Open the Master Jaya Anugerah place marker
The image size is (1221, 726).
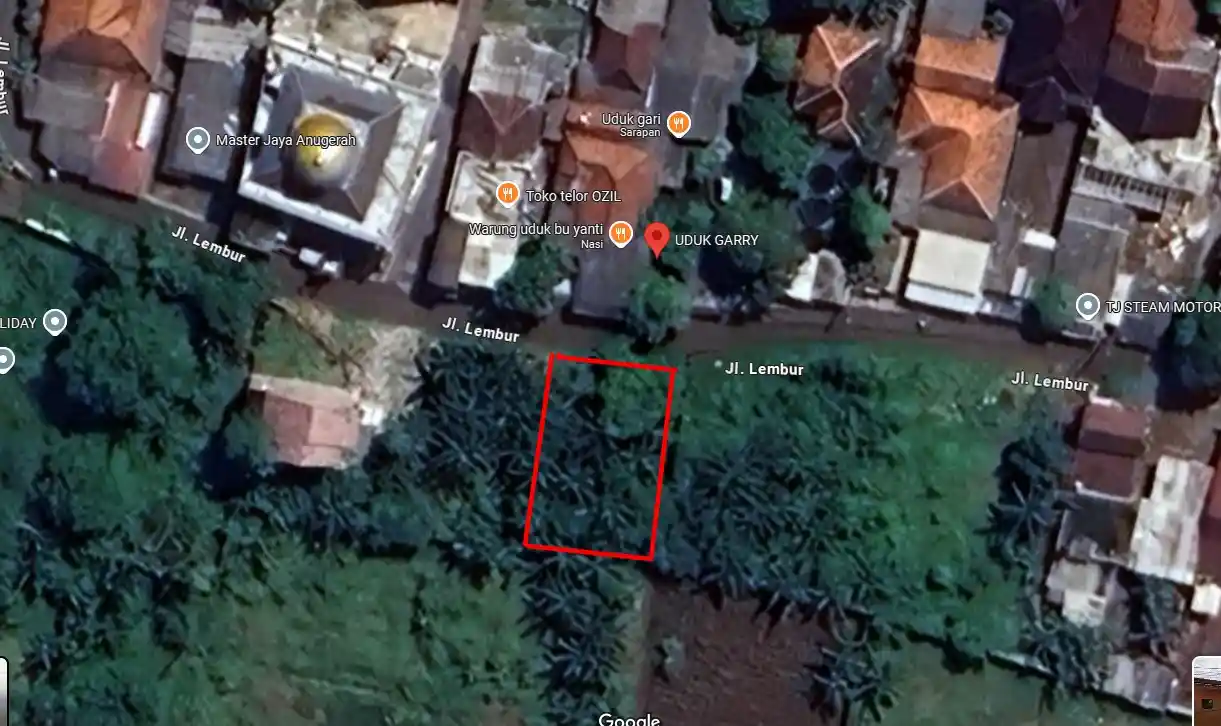[x=198, y=140]
